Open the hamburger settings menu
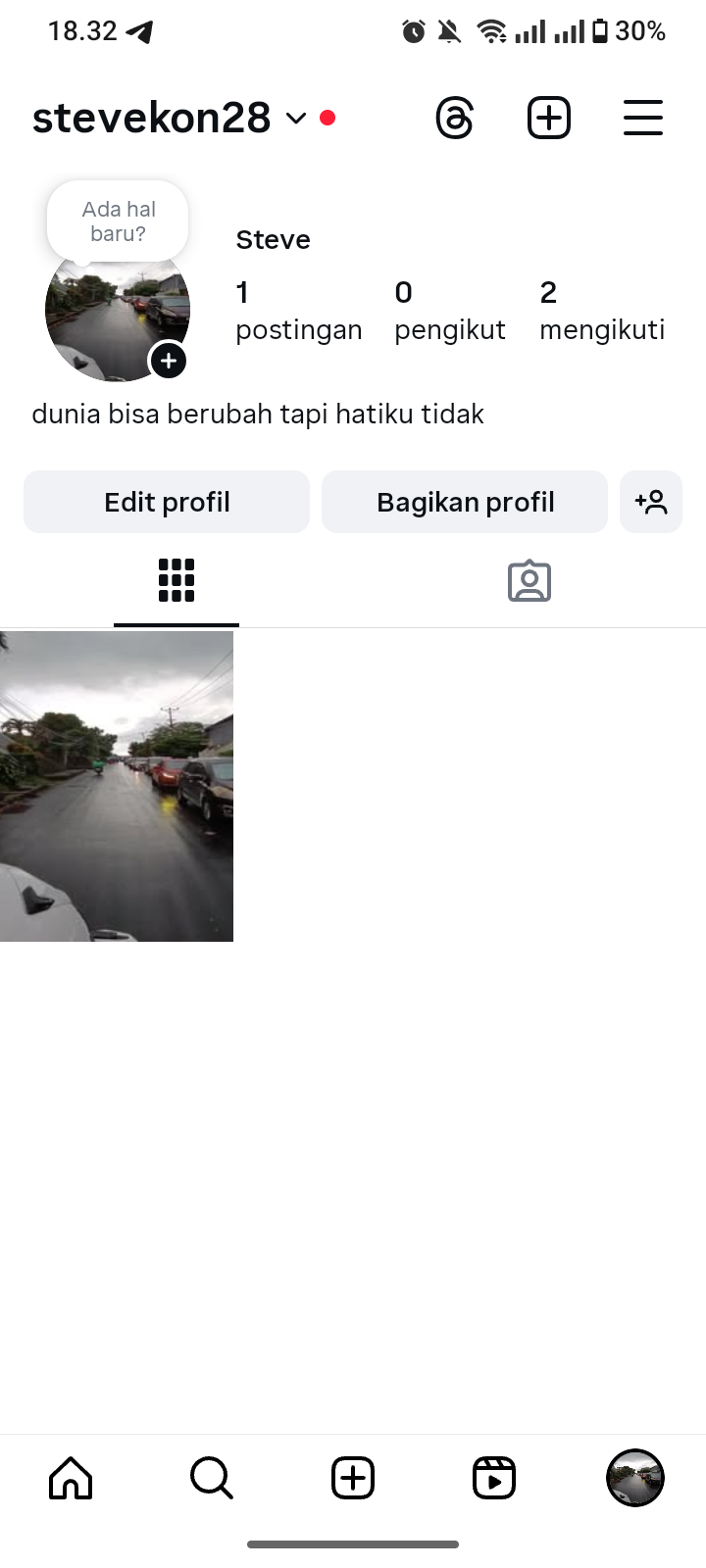The width and height of the screenshot is (706, 1568). tap(643, 119)
